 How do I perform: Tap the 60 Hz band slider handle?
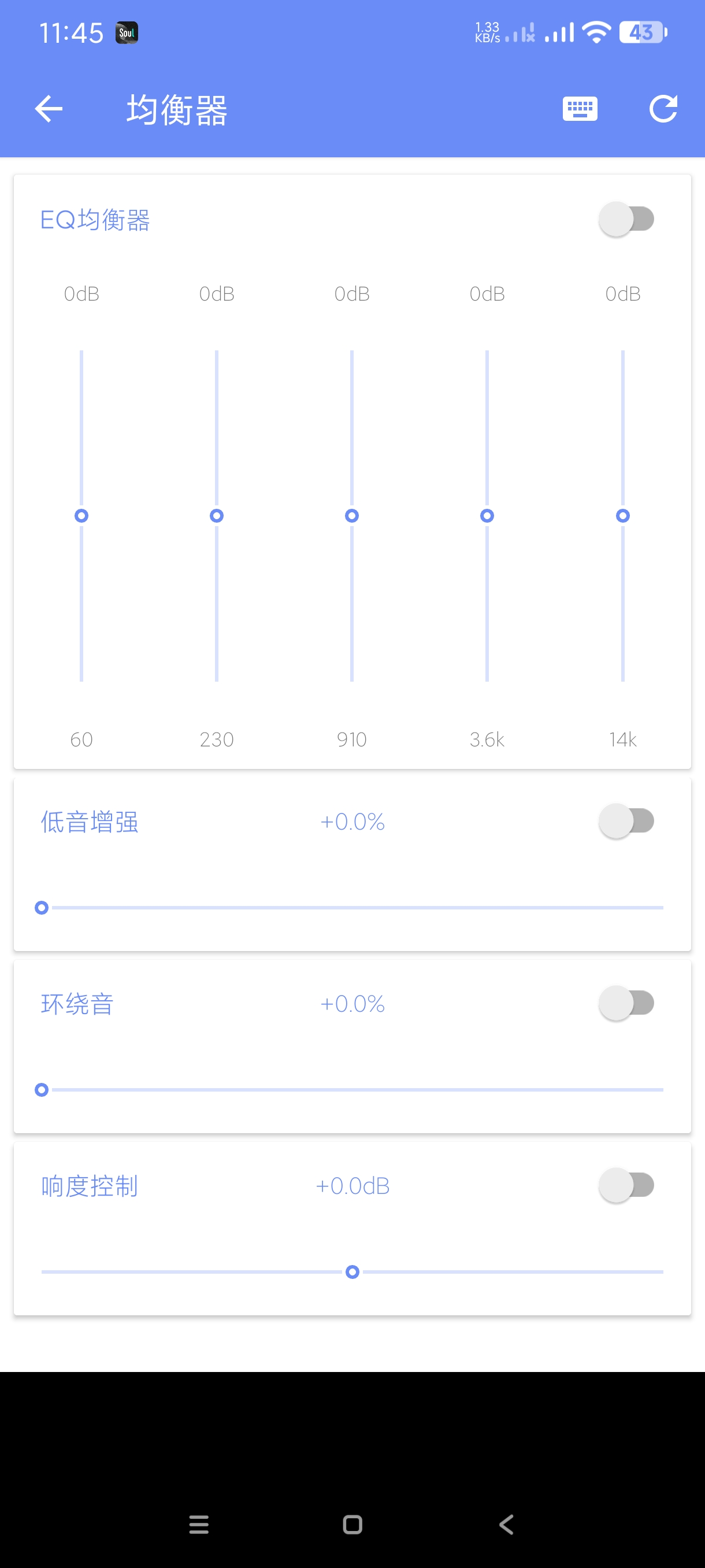click(x=81, y=516)
